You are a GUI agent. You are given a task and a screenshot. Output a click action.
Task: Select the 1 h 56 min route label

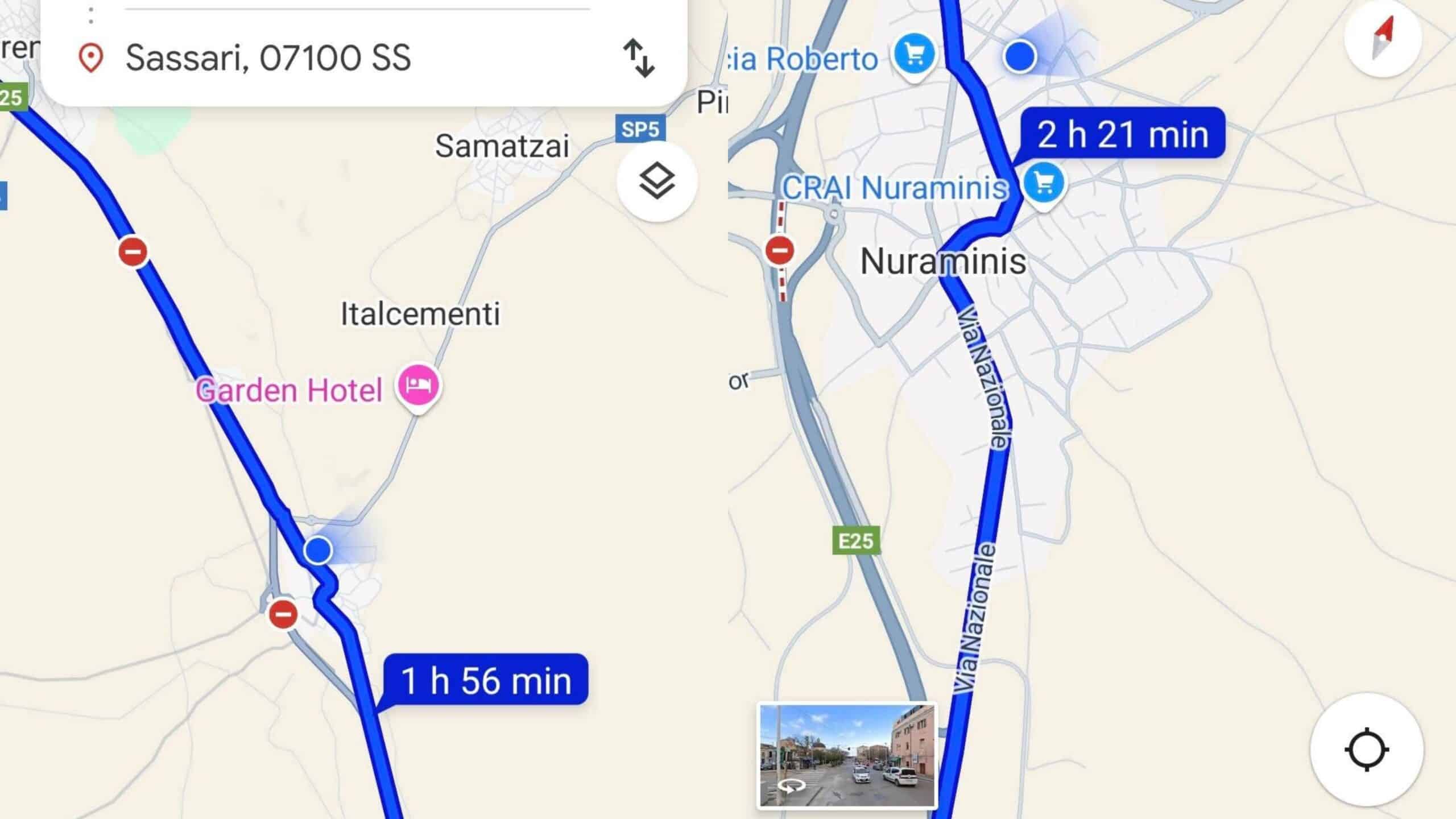point(486,680)
